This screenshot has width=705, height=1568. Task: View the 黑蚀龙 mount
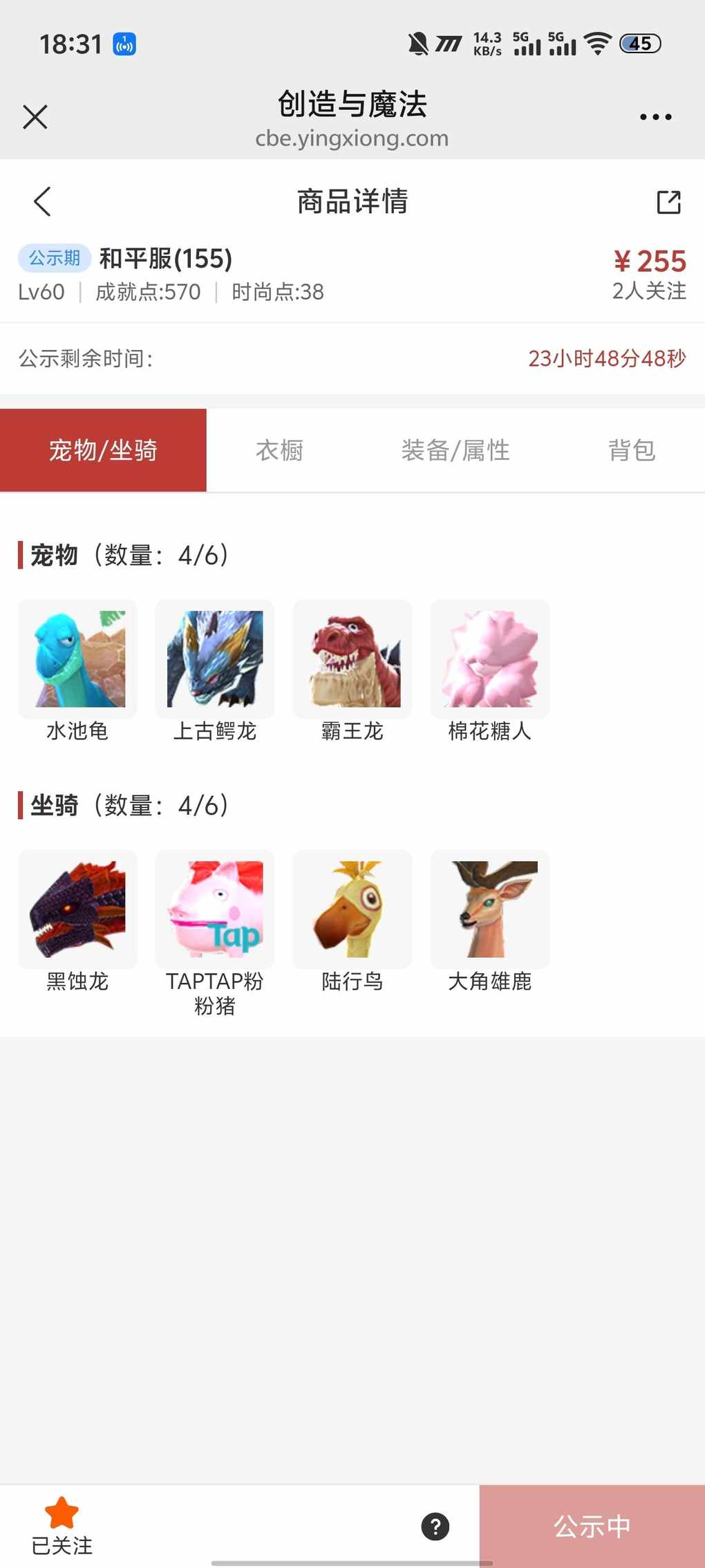77,910
